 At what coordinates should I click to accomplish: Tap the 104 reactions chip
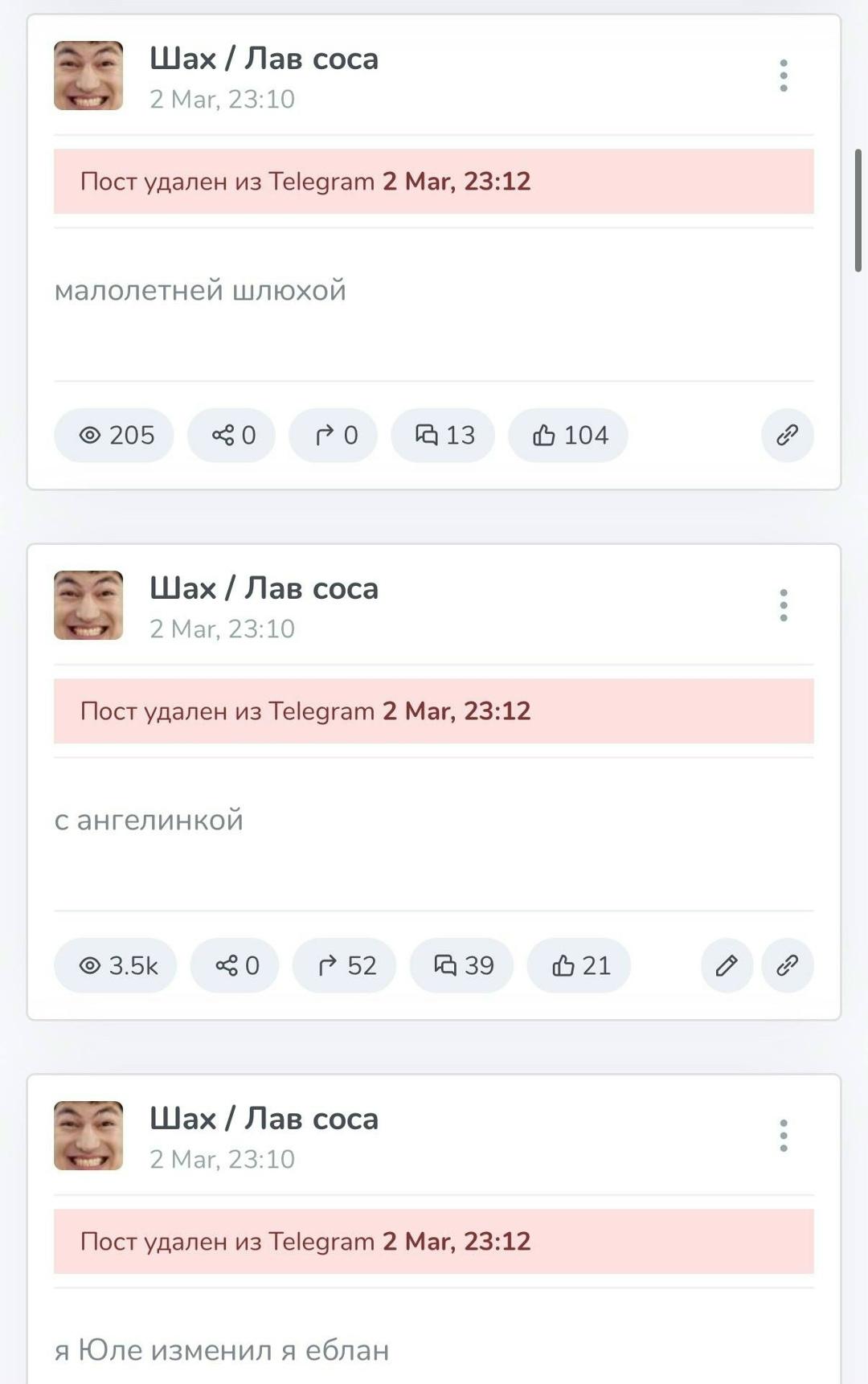[x=569, y=435]
